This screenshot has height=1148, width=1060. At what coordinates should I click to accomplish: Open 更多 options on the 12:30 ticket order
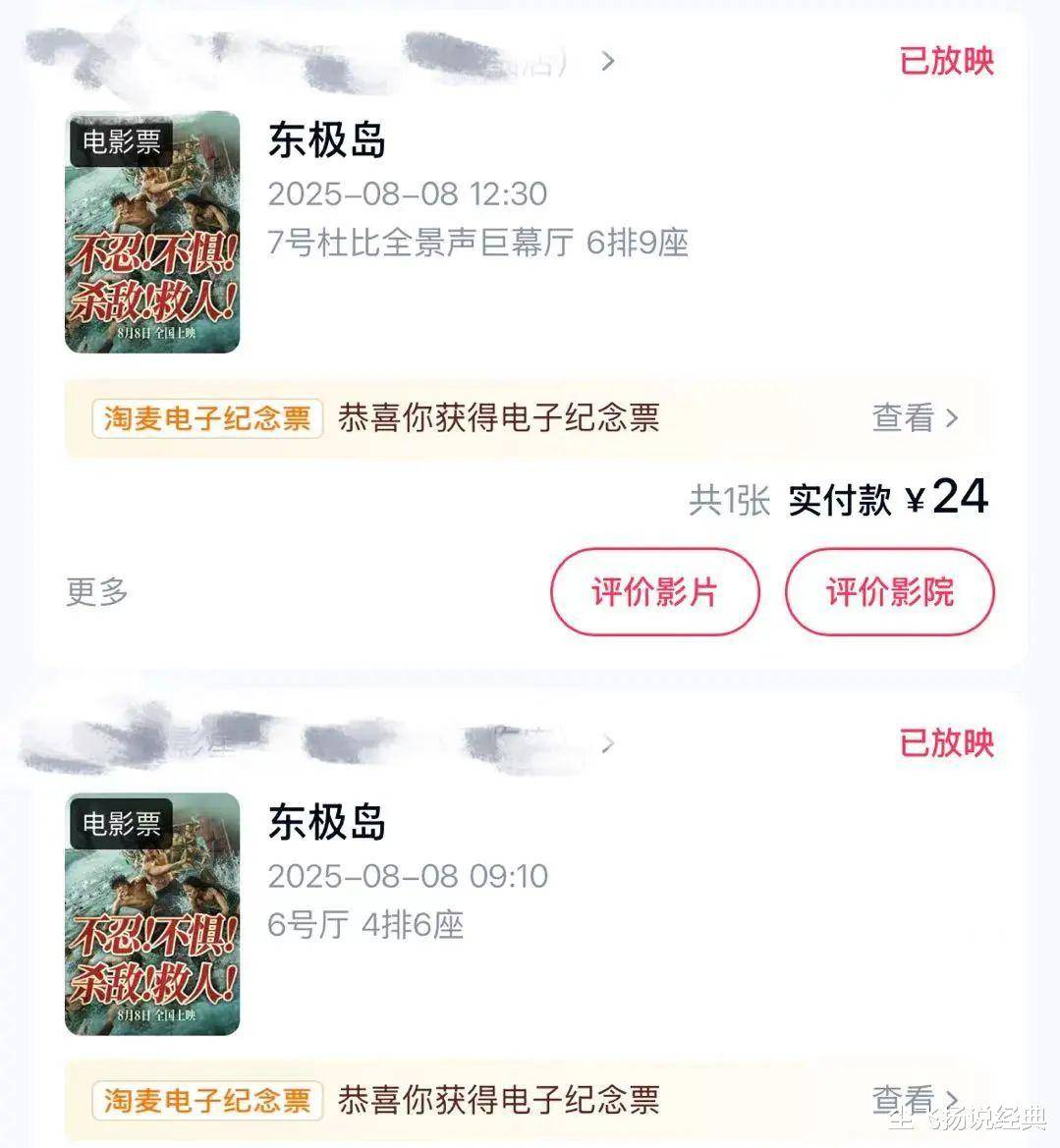pyautogui.click(x=97, y=592)
